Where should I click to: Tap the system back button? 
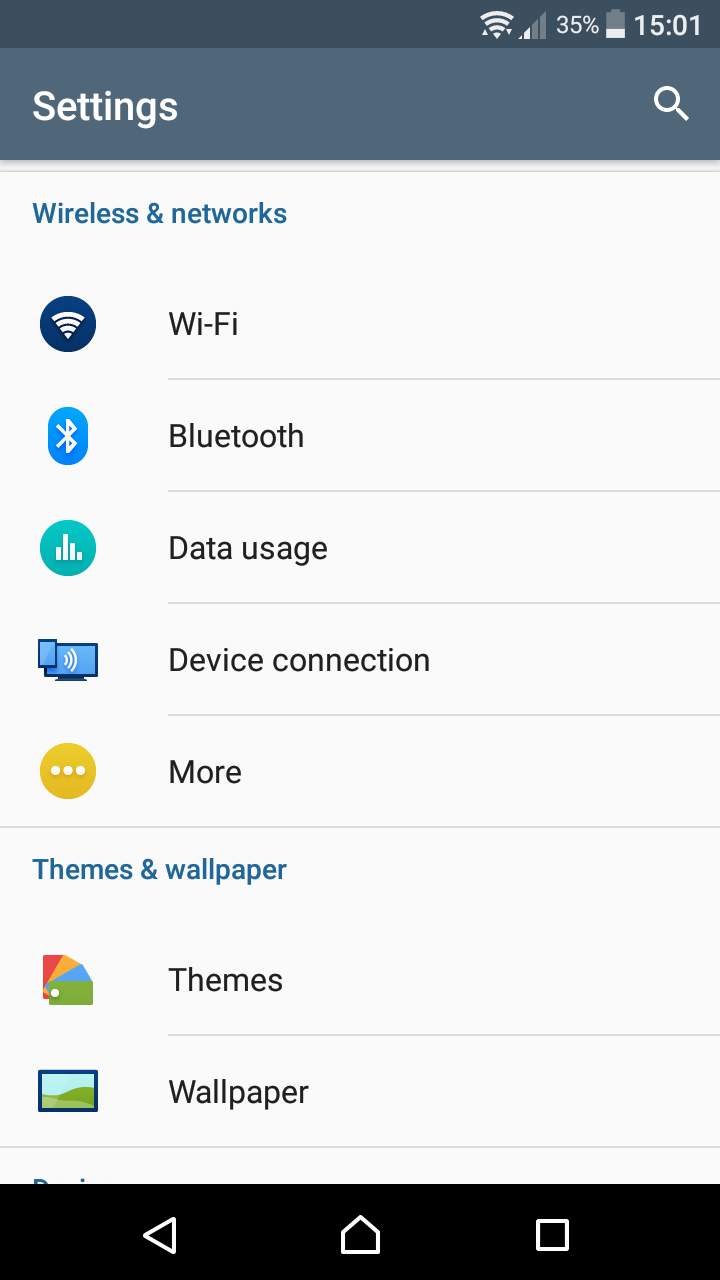point(160,1235)
